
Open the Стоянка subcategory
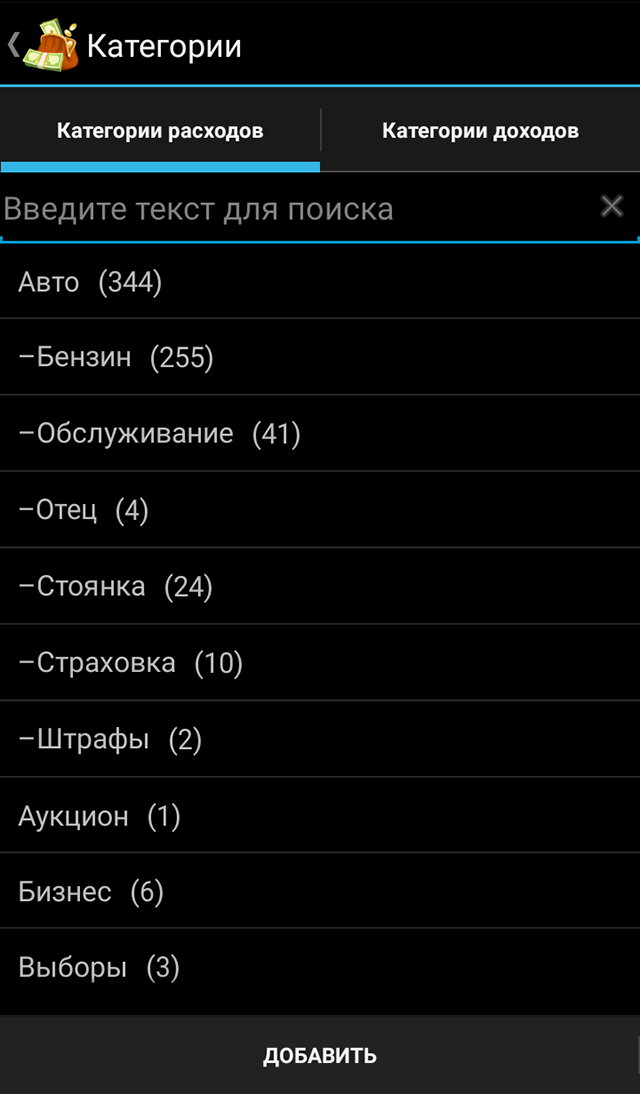(x=320, y=586)
